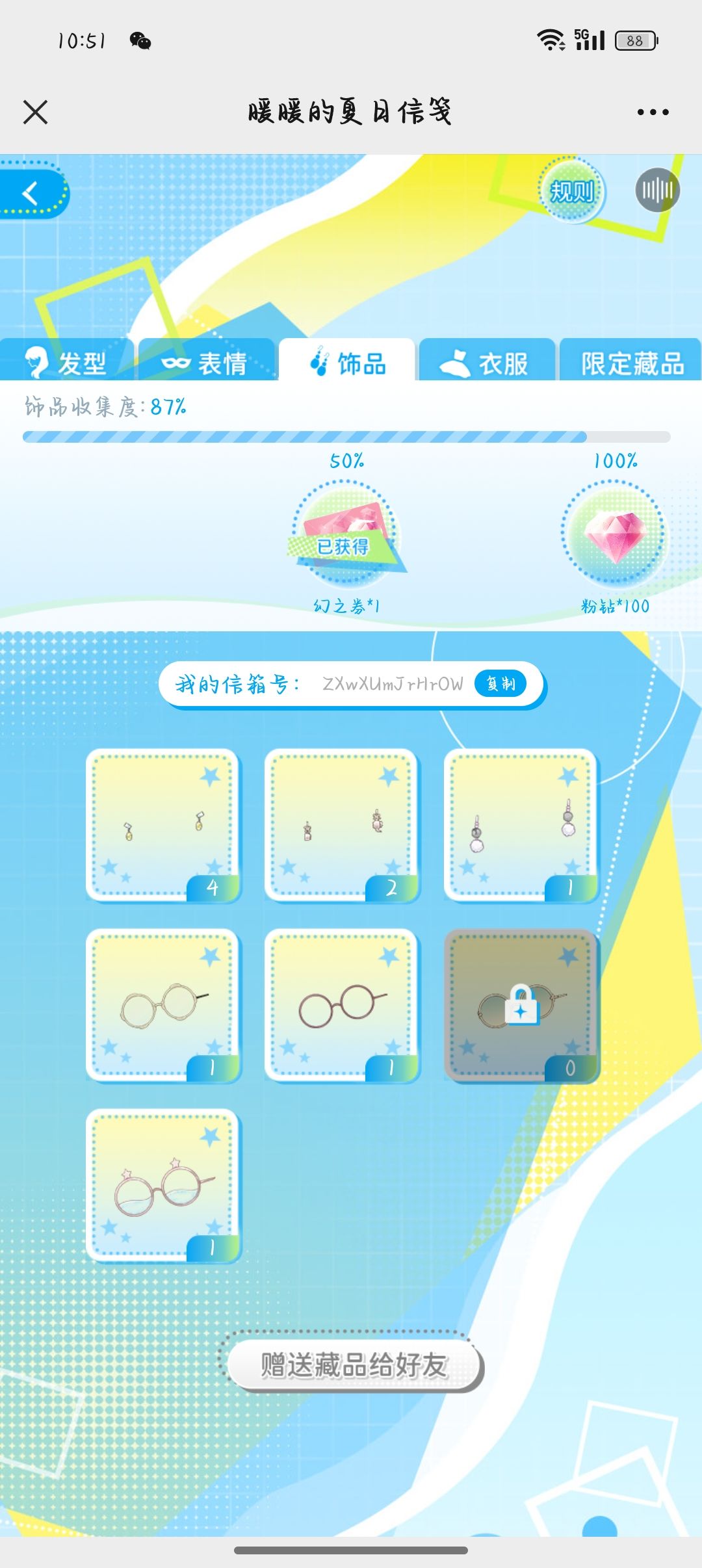Click the pink diamond 粉钻 reward icon
The image size is (702, 1568).
pyautogui.click(x=614, y=538)
